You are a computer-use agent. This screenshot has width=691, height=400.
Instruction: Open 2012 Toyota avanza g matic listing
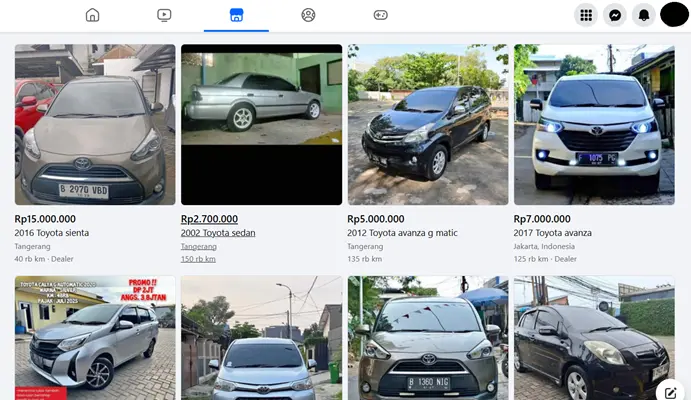point(428,125)
